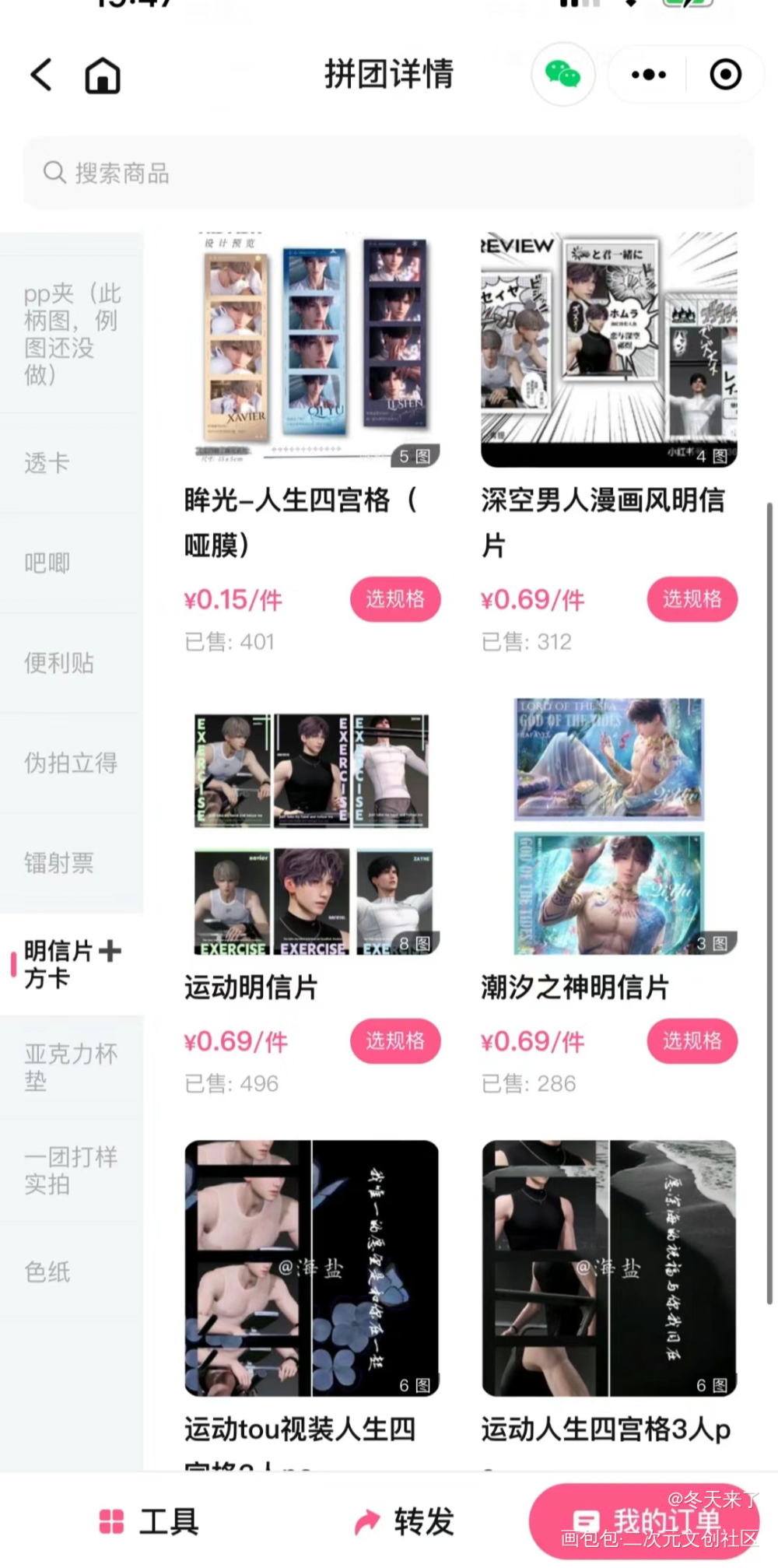Select the 吧唧 category
Viewport: 778px width, 1568px height.
click(48, 563)
